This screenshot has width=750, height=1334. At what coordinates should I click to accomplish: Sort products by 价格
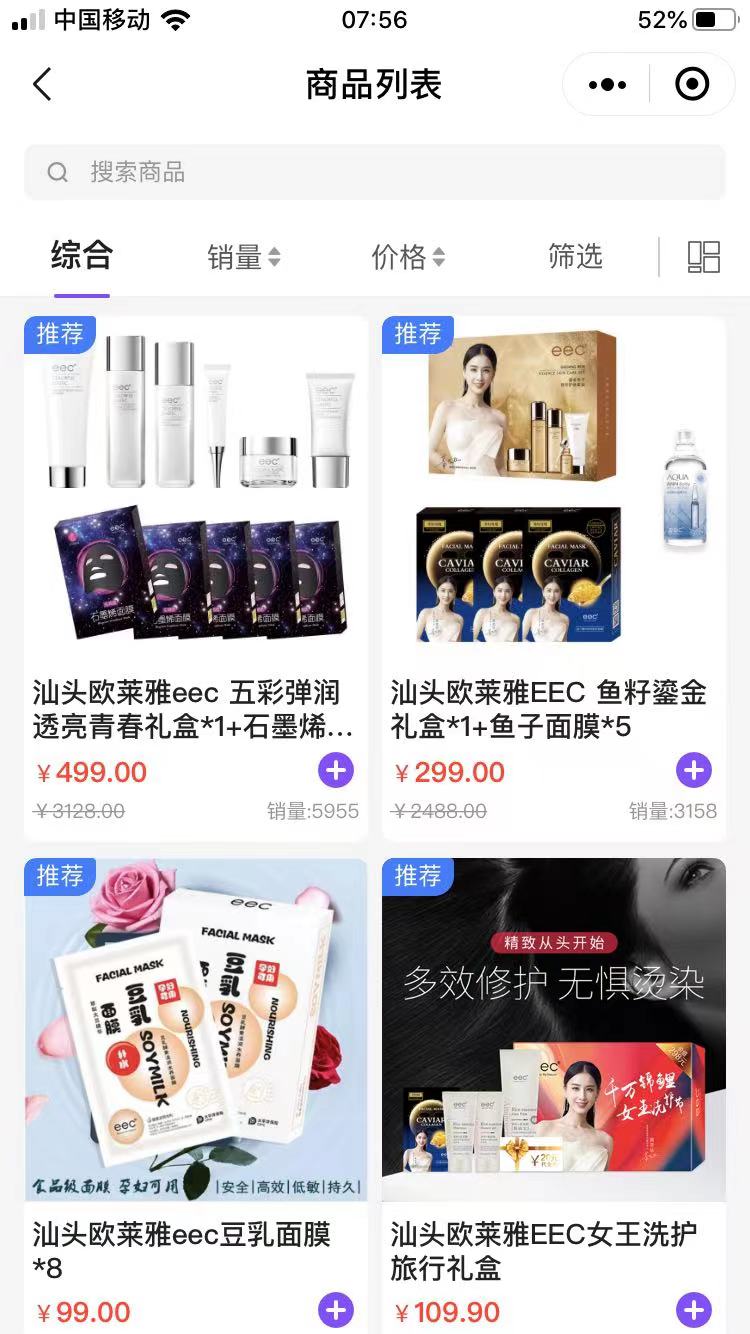[407, 257]
